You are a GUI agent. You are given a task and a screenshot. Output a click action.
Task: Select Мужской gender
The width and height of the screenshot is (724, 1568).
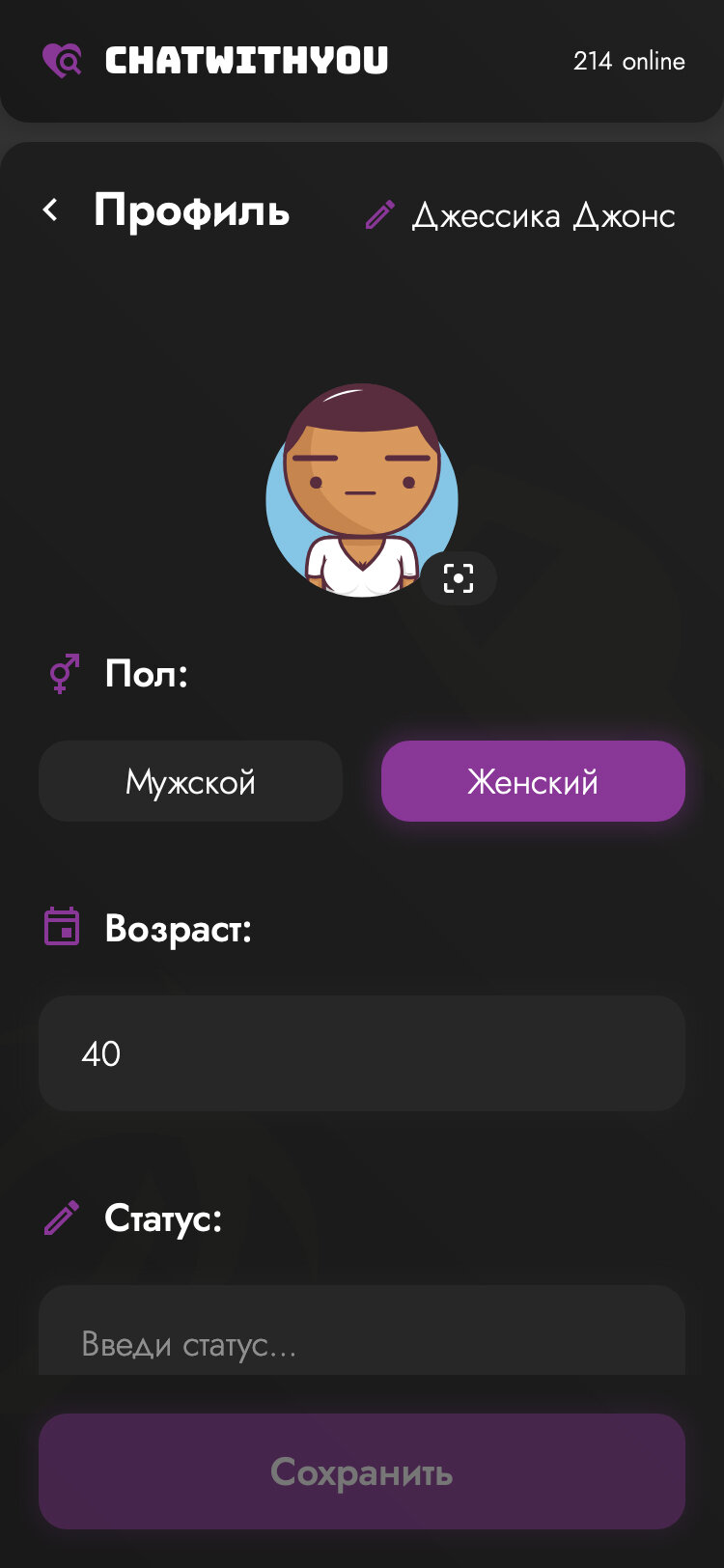(190, 781)
